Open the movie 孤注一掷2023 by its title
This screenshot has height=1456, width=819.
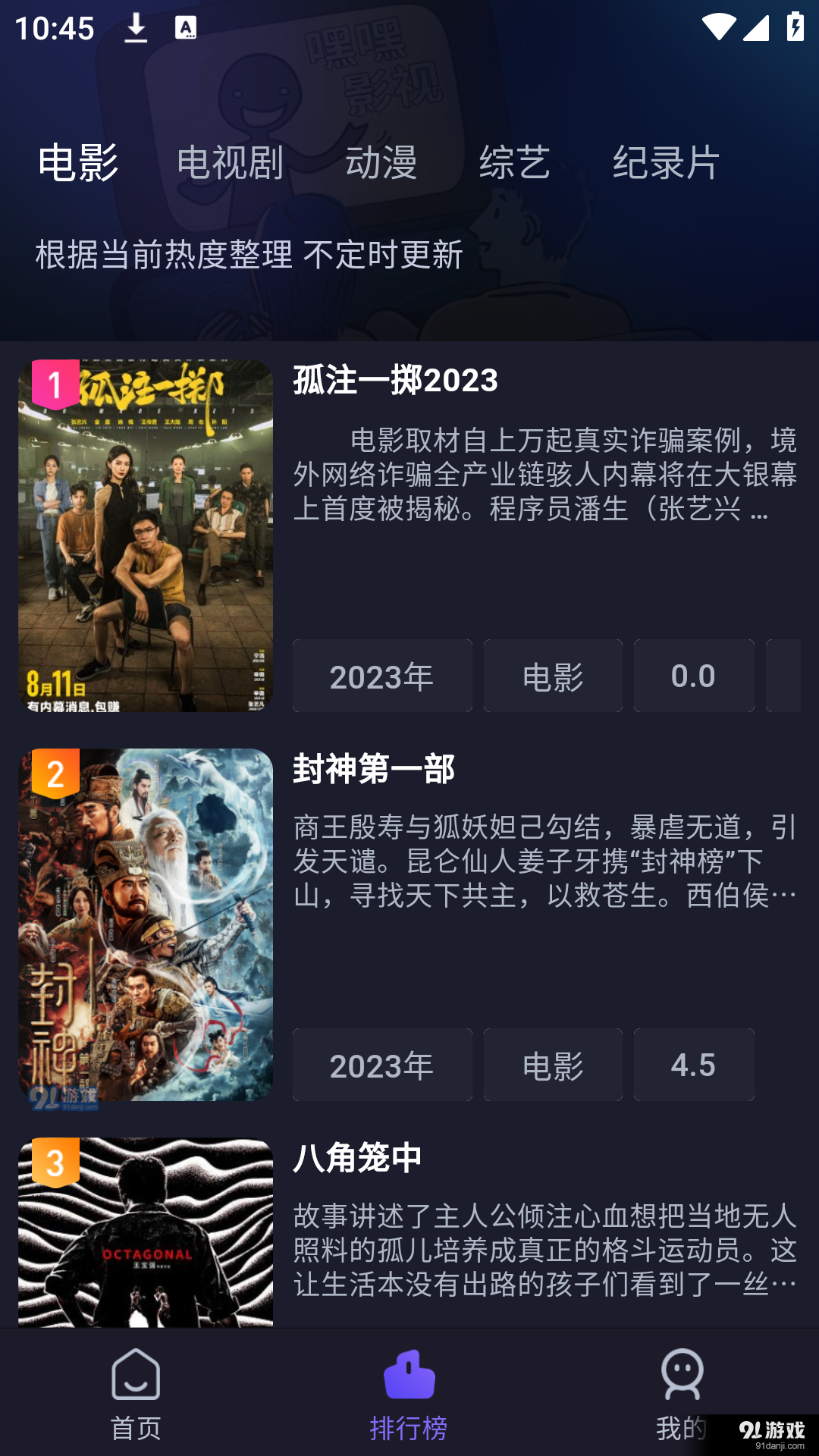(x=393, y=381)
